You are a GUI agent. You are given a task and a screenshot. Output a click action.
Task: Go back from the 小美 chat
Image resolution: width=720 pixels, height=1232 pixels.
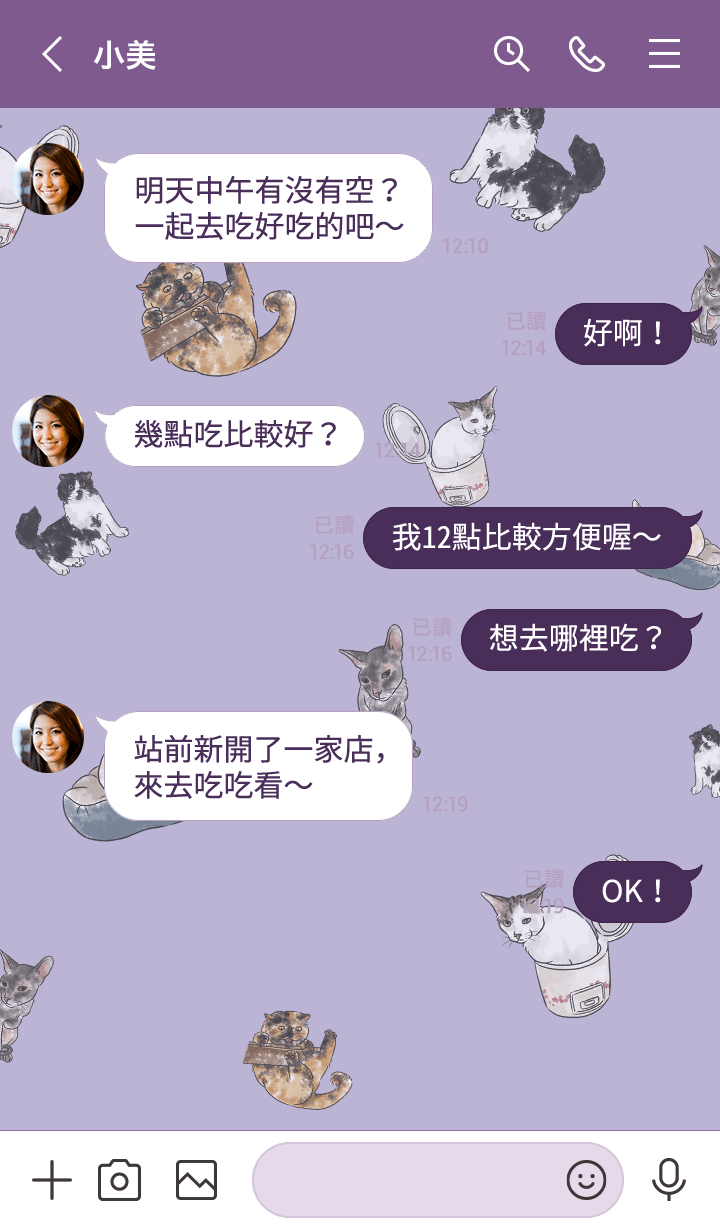click(52, 54)
